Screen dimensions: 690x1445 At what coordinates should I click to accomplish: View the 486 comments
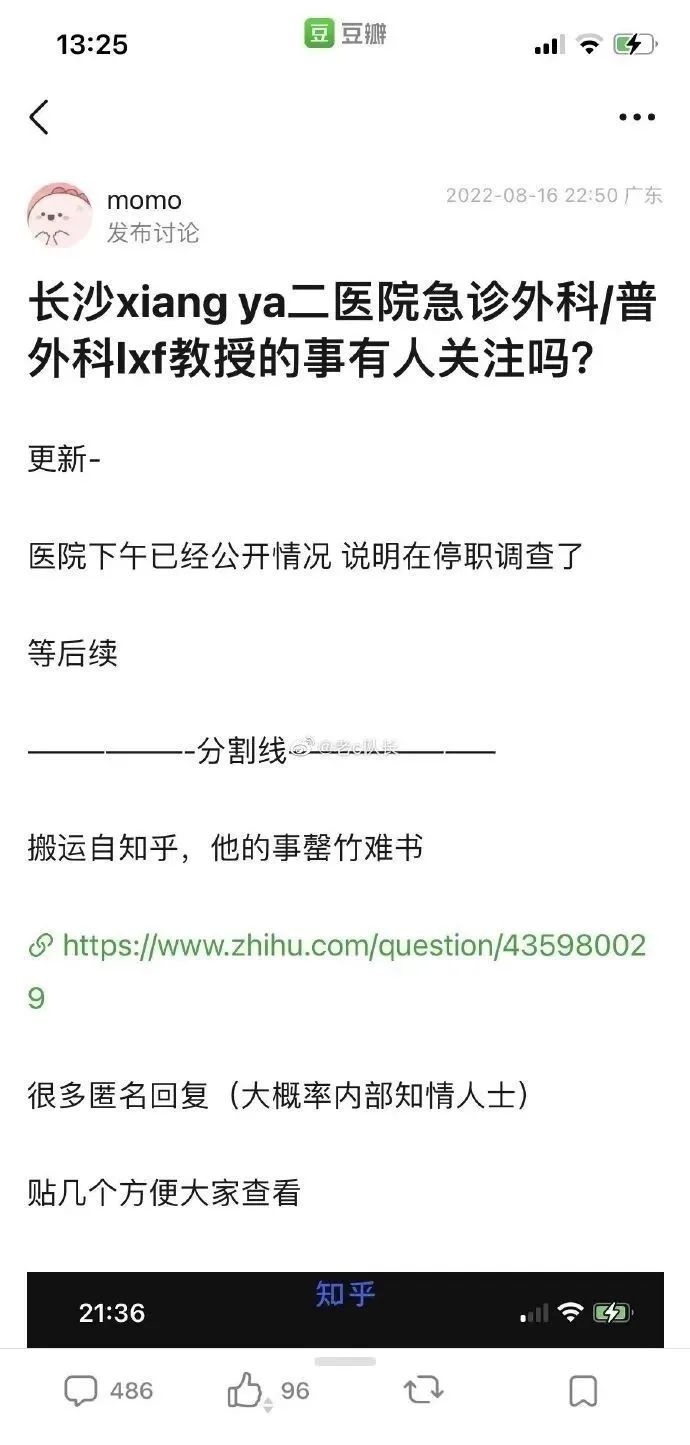tap(108, 1390)
